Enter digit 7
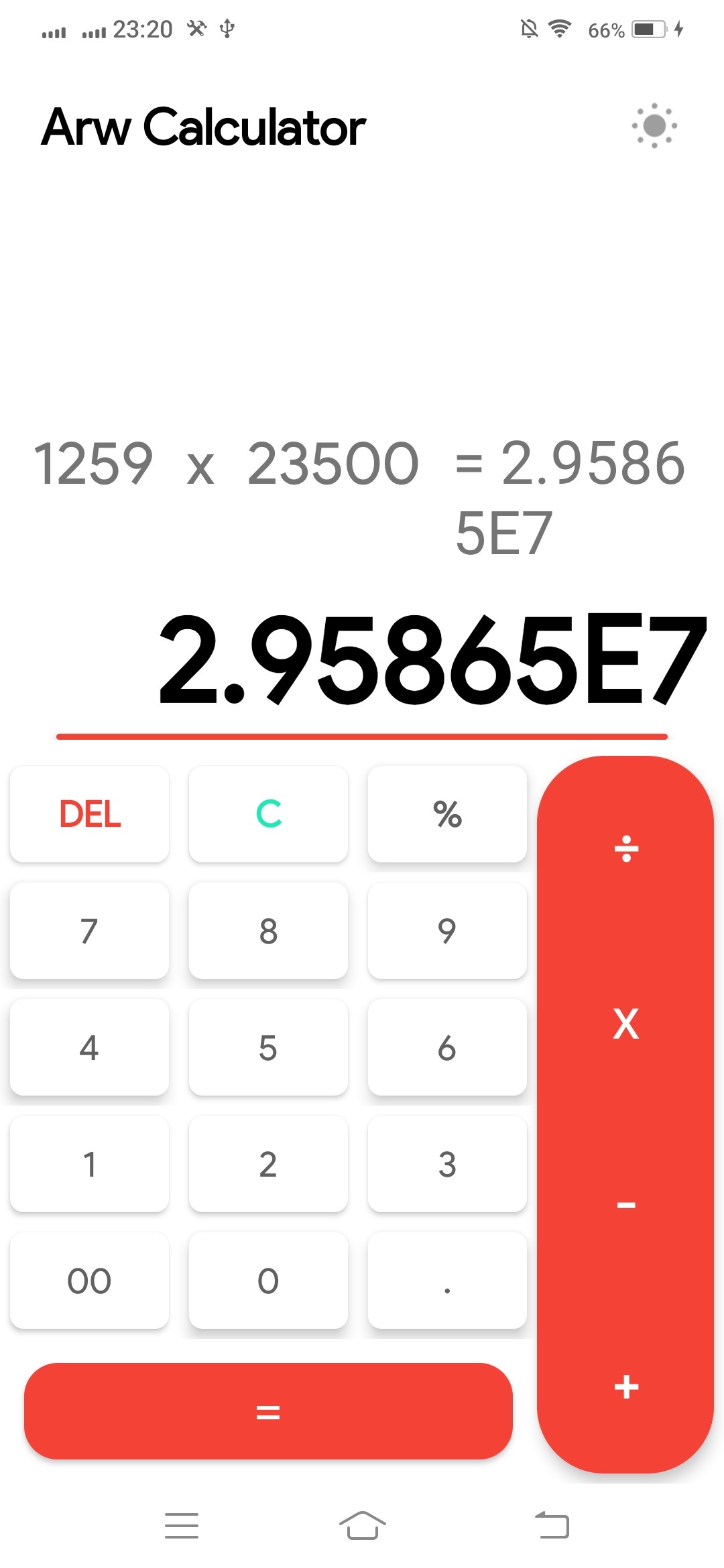Screen dimensions: 724x1568 90,931
